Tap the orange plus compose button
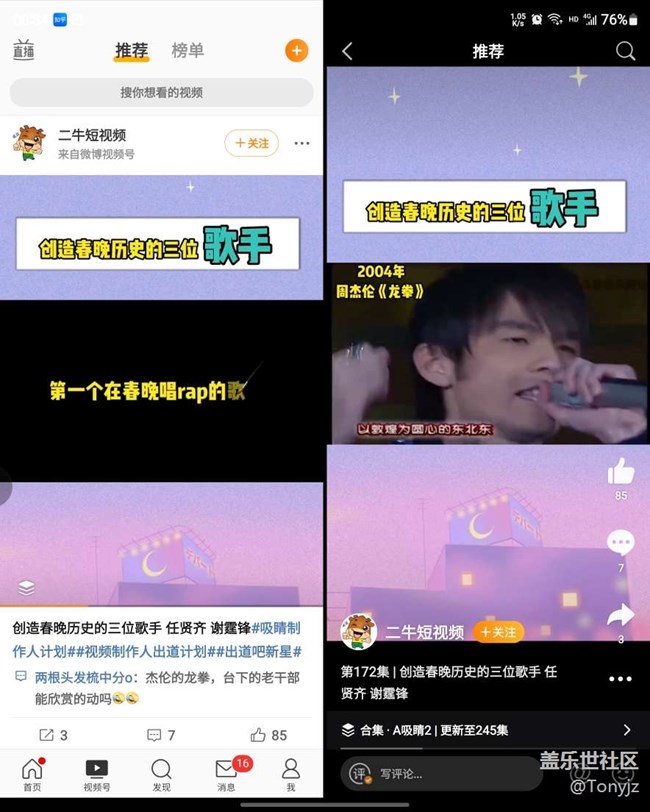The image size is (650, 812). [296, 51]
